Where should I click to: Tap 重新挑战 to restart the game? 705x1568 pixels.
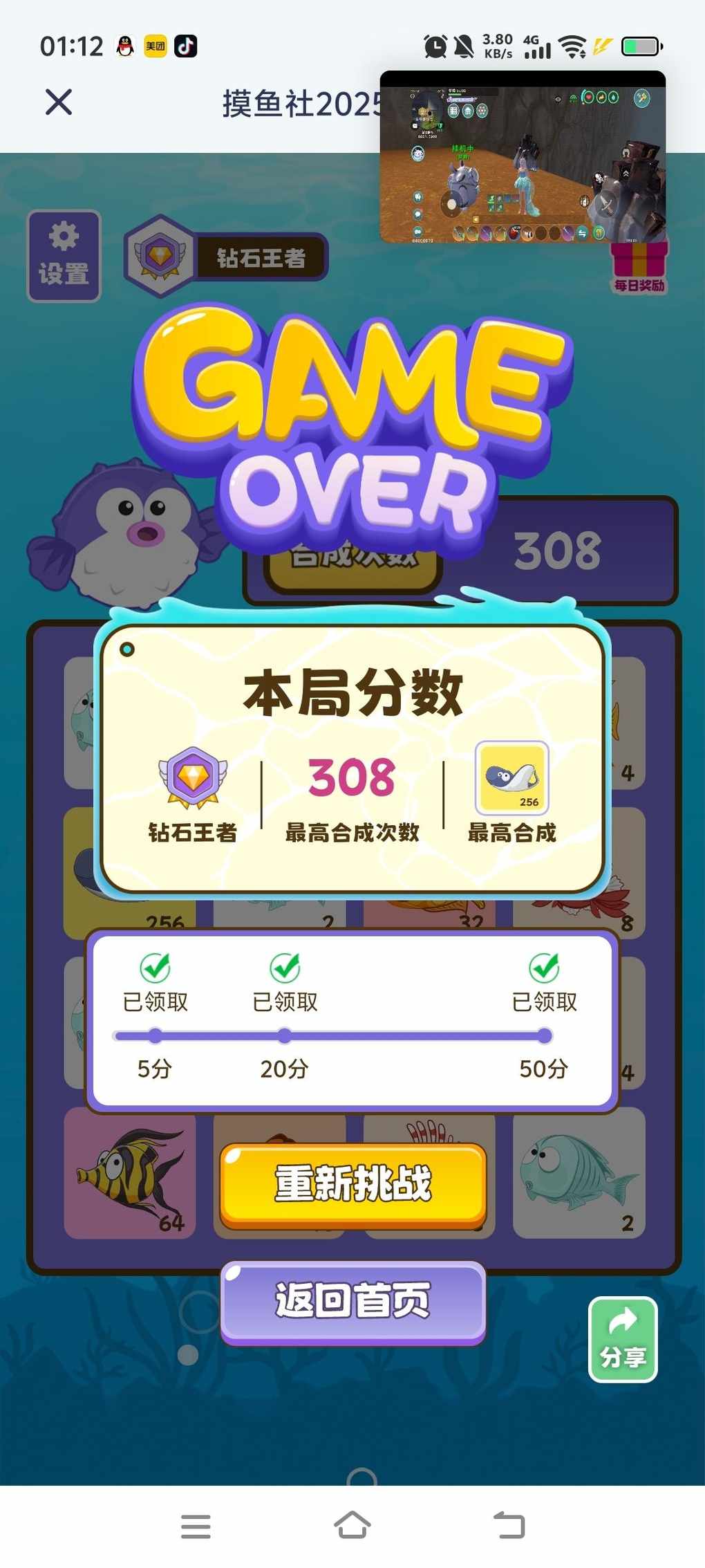(x=353, y=1184)
